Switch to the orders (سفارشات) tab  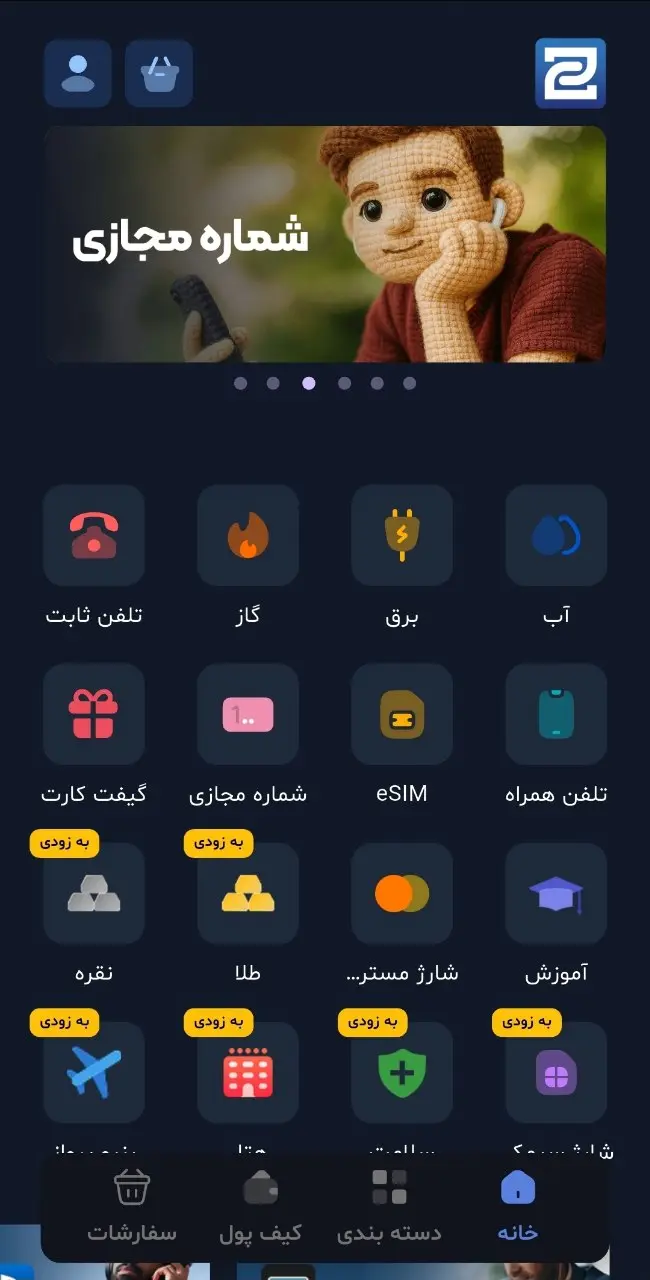click(132, 1207)
